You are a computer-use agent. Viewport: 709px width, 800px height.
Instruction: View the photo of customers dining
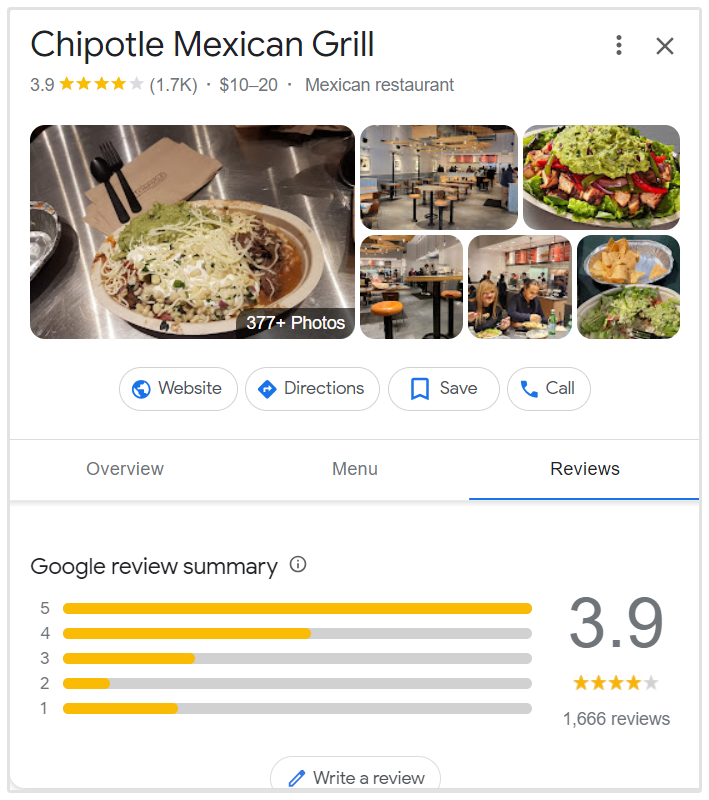pyautogui.click(x=519, y=287)
